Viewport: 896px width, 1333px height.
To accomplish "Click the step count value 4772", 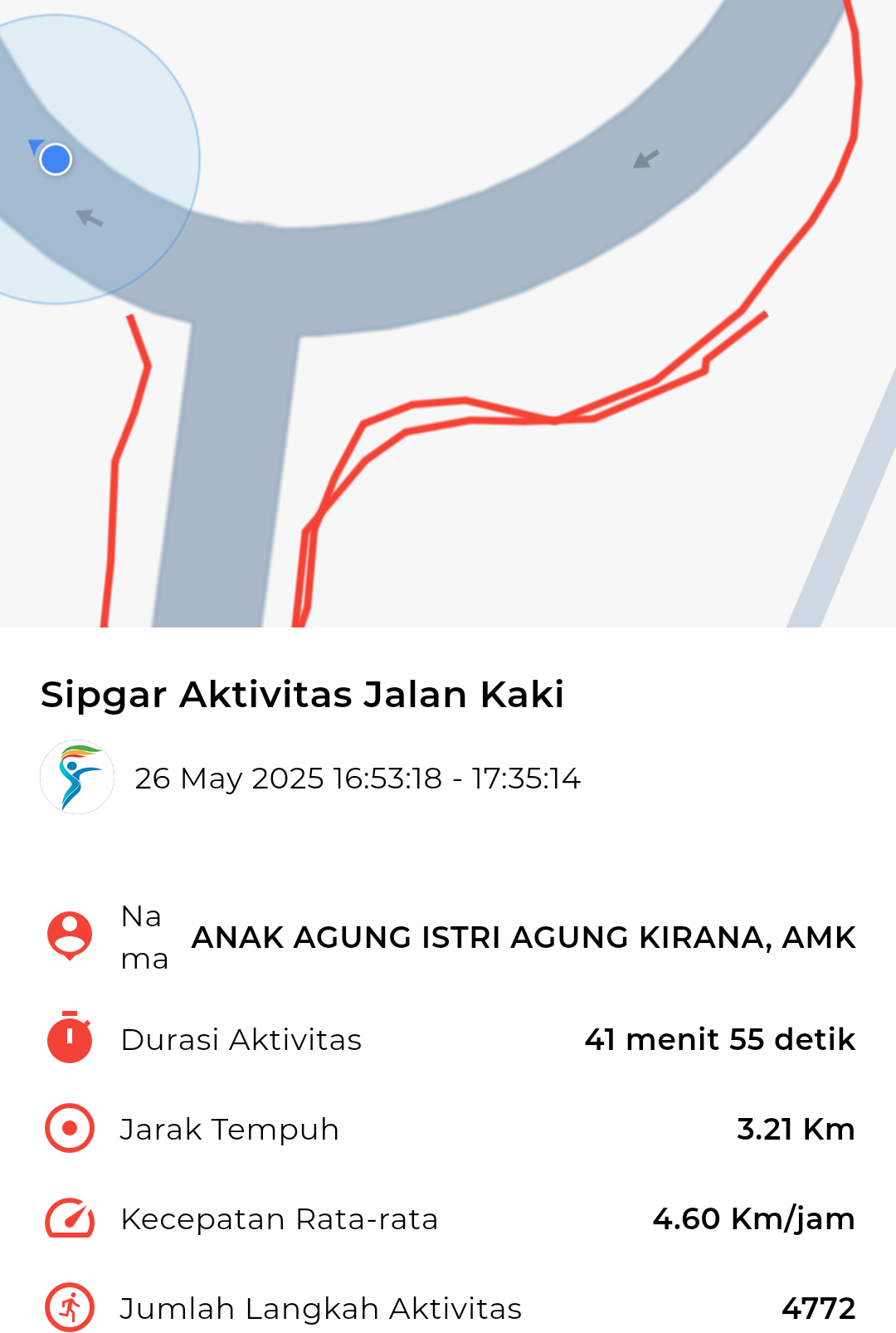I will (820, 1309).
